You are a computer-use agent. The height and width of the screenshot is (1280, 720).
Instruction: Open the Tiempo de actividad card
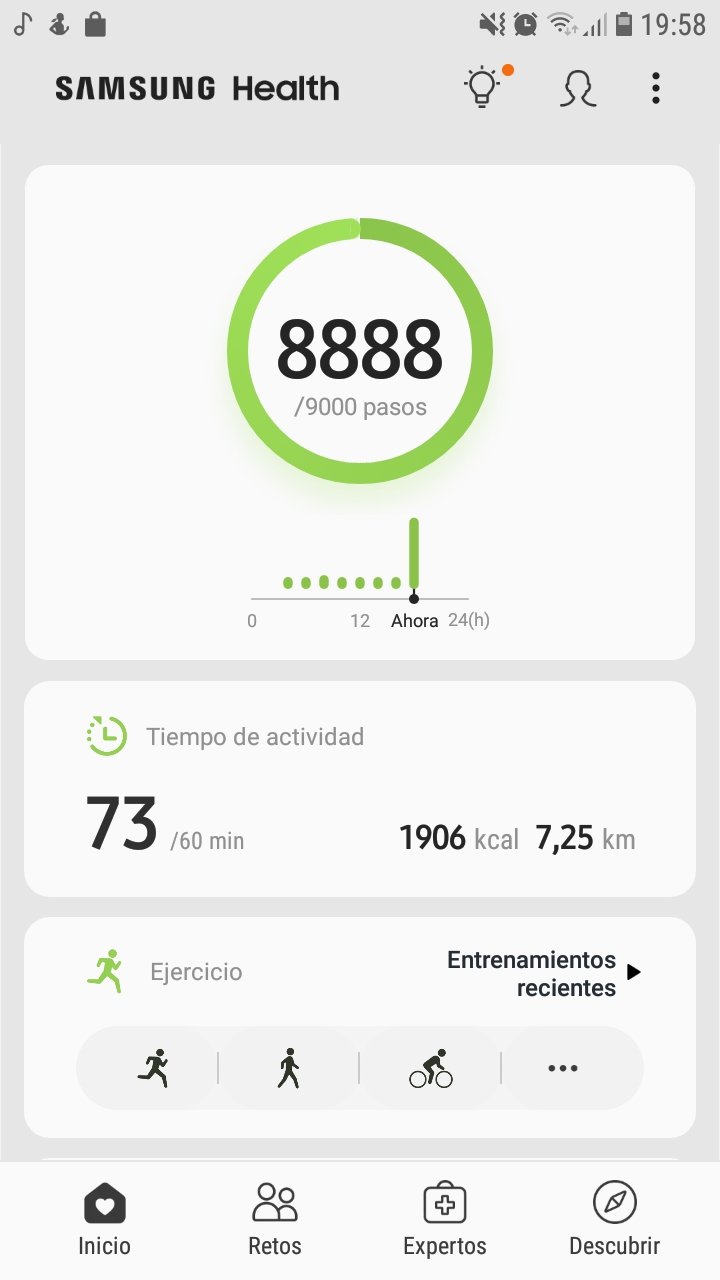point(360,789)
